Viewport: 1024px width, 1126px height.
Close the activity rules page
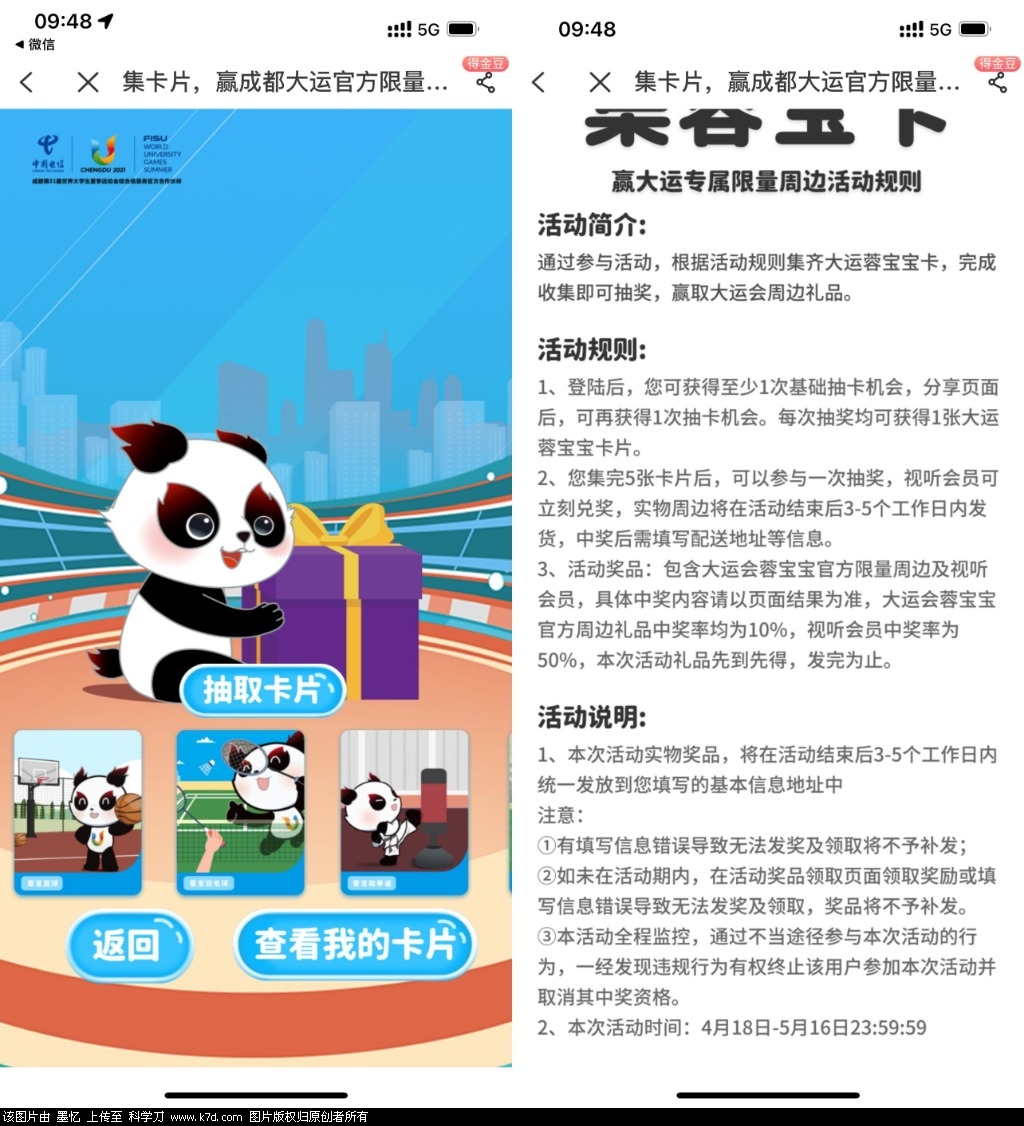pos(600,82)
